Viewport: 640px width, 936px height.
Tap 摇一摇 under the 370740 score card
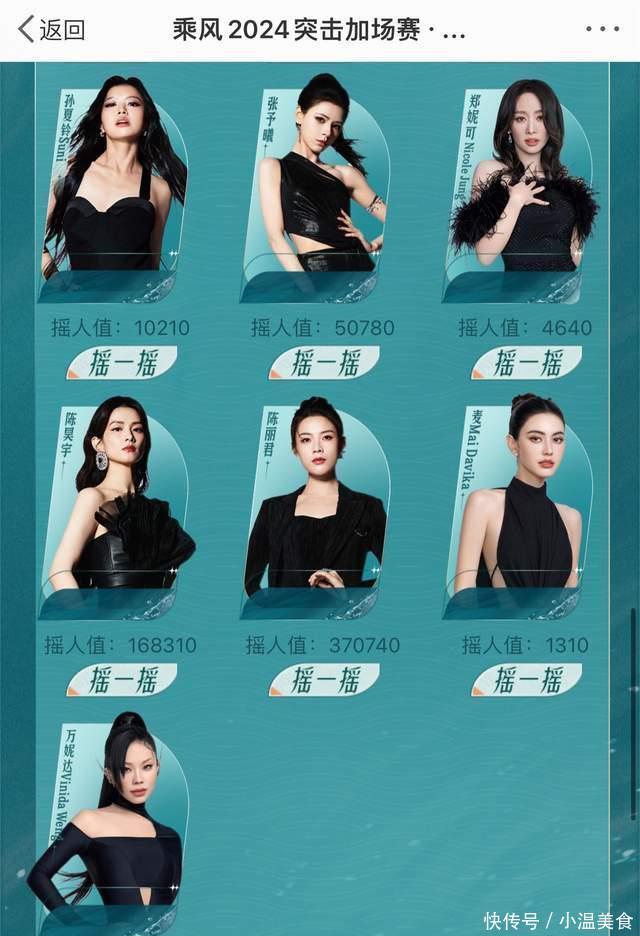pos(323,681)
